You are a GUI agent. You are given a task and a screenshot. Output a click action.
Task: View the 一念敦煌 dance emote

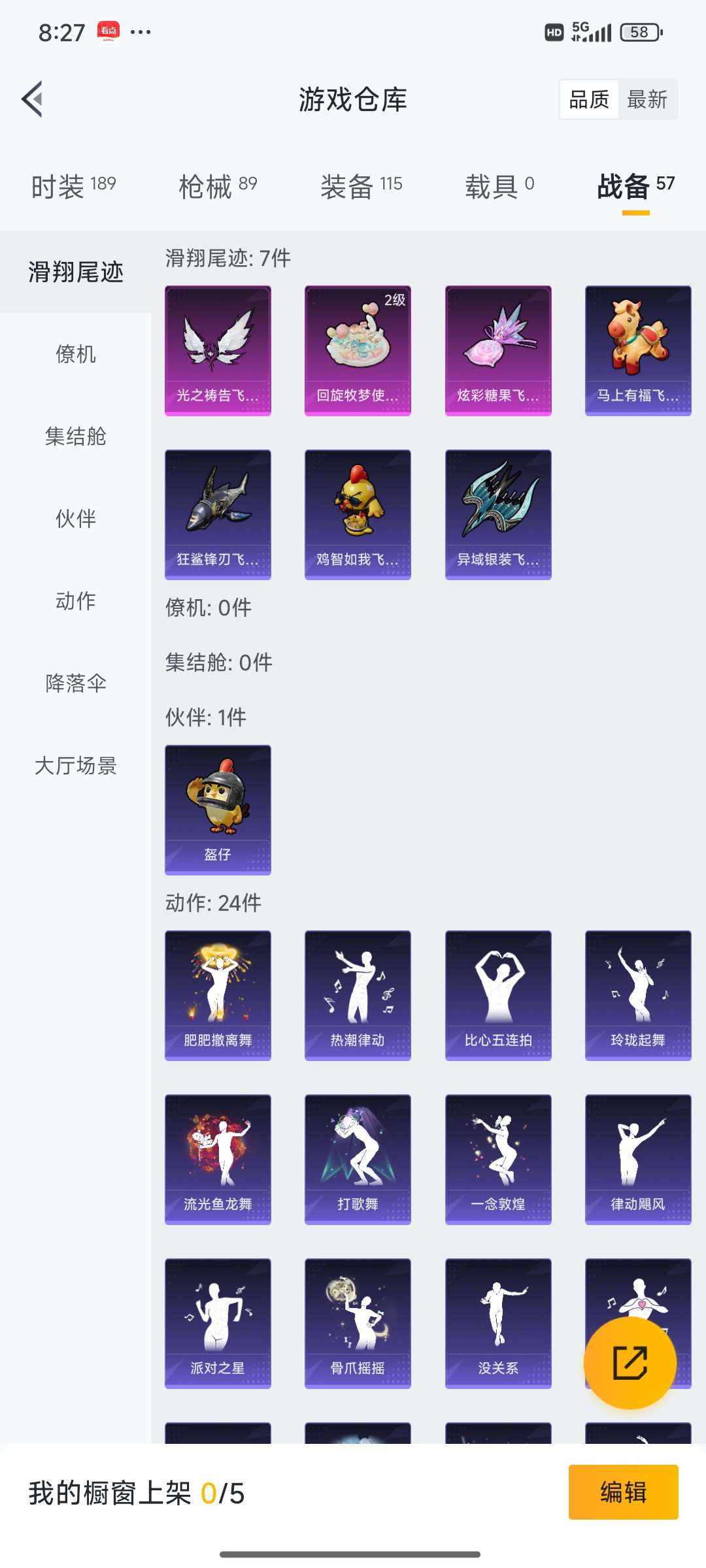[497, 1160]
